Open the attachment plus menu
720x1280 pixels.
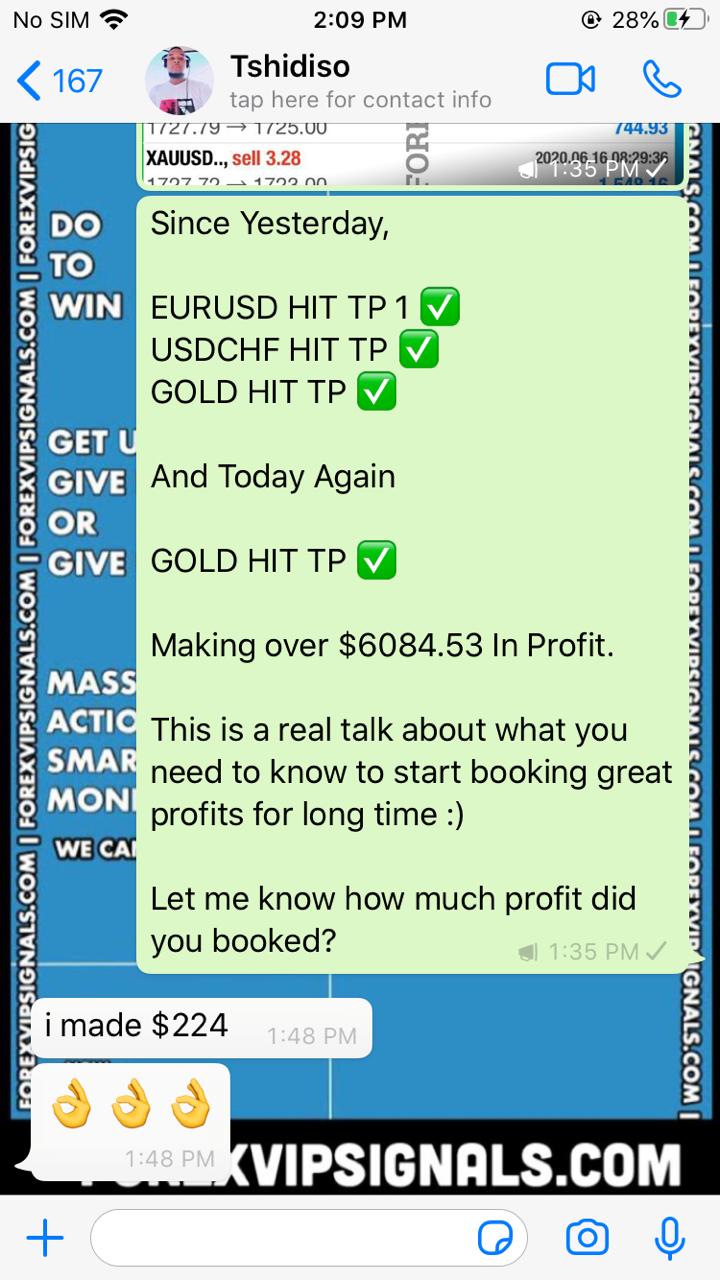click(x=45, y=1240)
